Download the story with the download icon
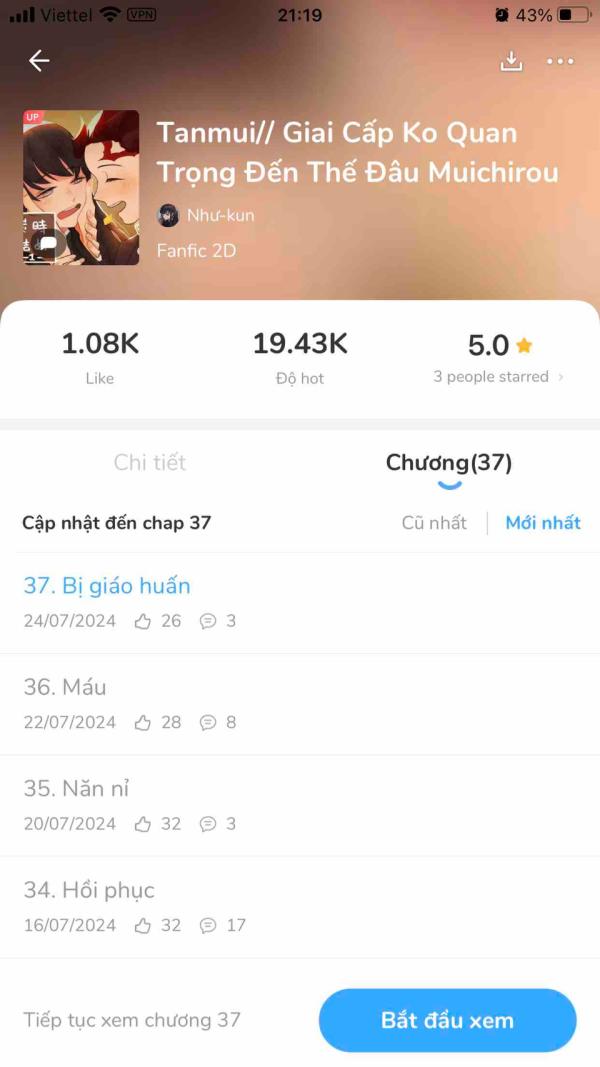 click(x=511, y=61)
